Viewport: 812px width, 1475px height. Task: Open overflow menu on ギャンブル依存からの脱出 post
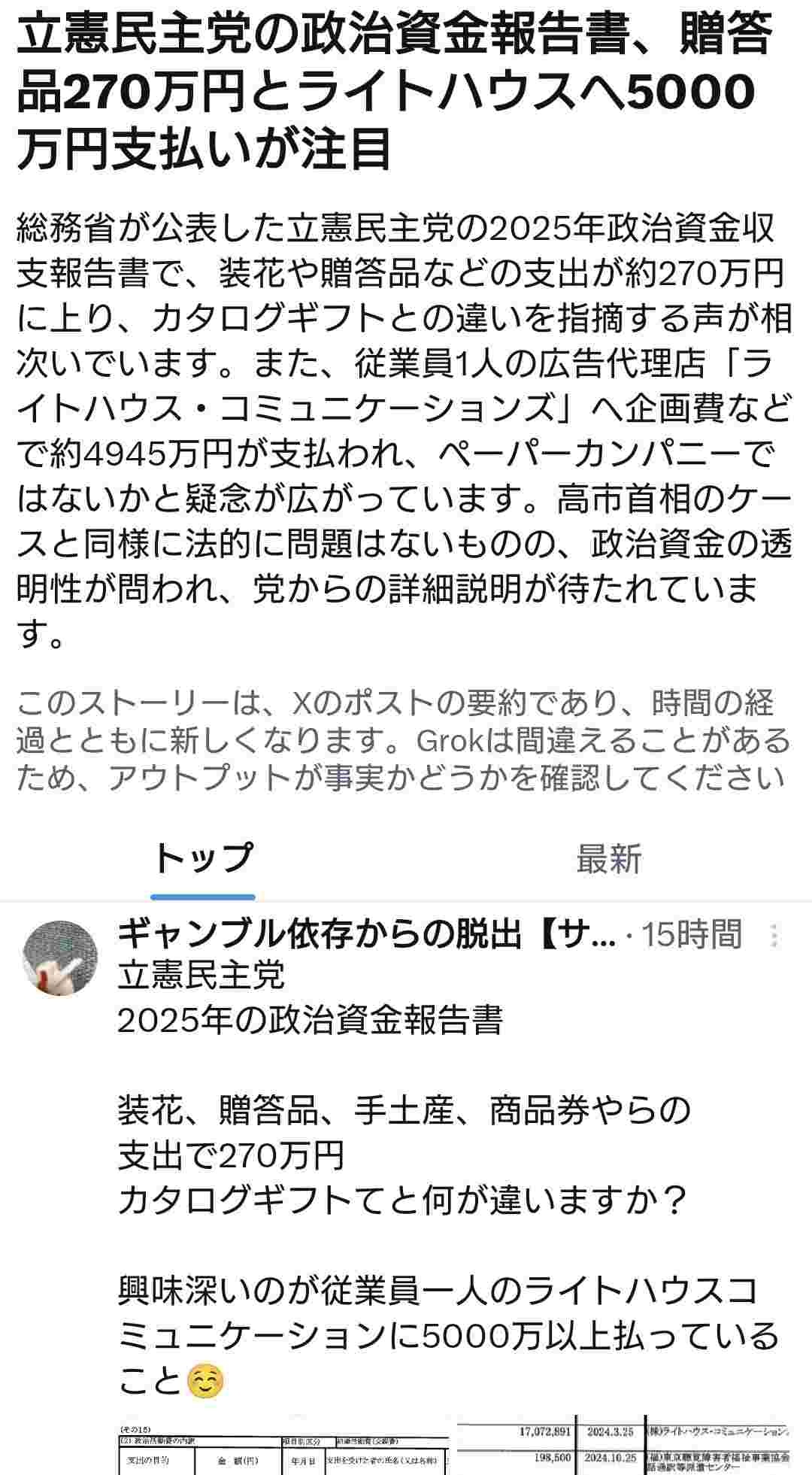774,936
